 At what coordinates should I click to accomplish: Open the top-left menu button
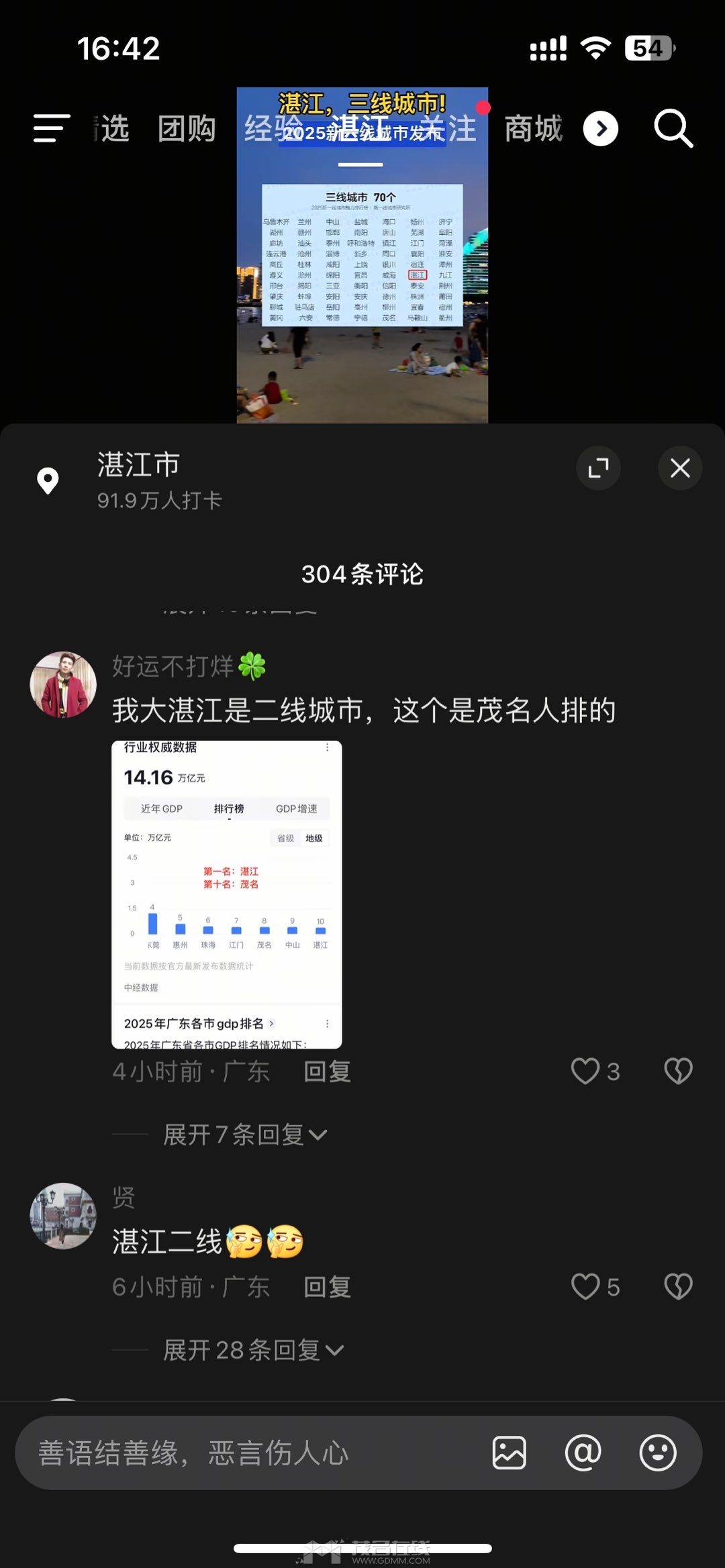pyautogui.click(x=52, y=127)
